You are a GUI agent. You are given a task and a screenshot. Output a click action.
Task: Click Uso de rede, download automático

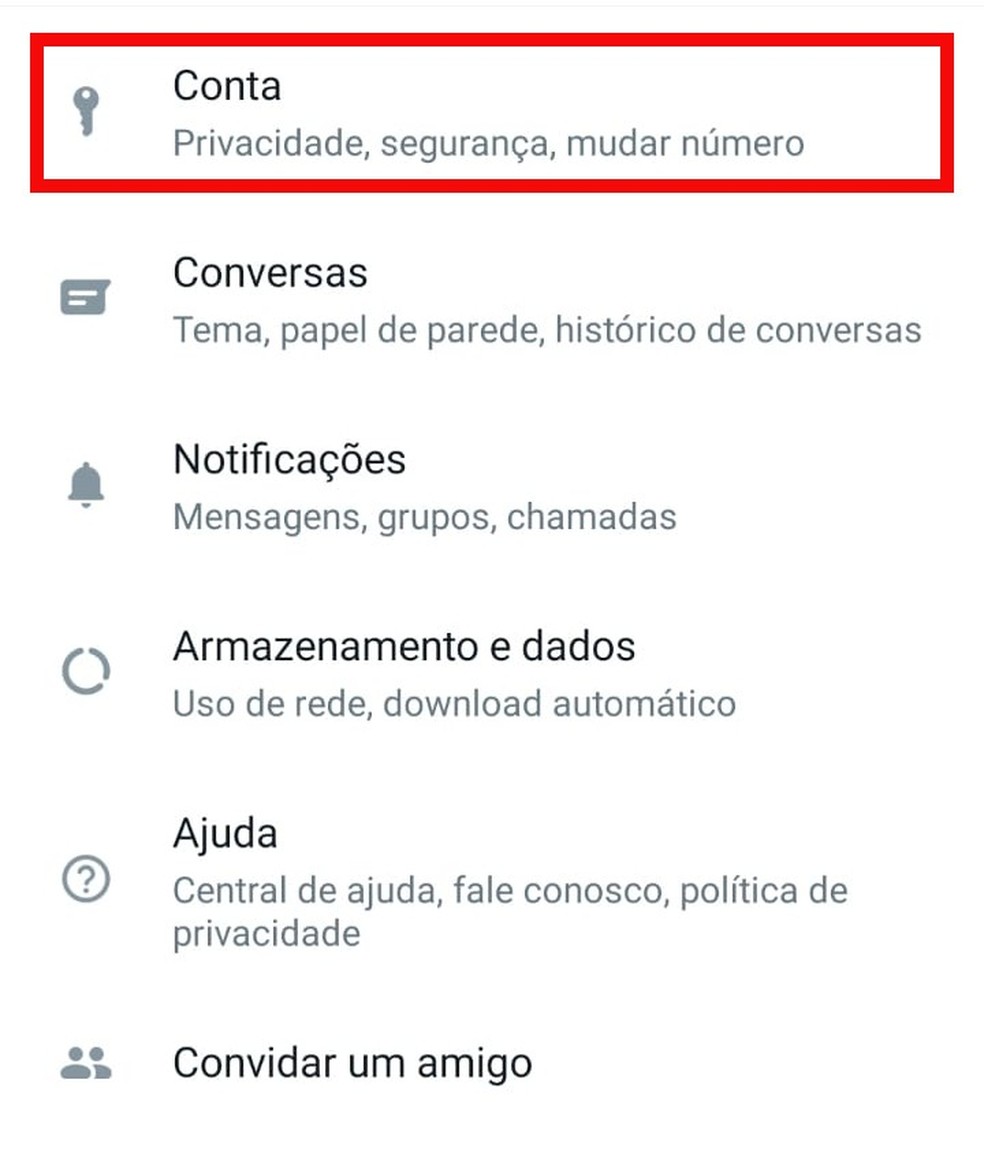(455, 703)
